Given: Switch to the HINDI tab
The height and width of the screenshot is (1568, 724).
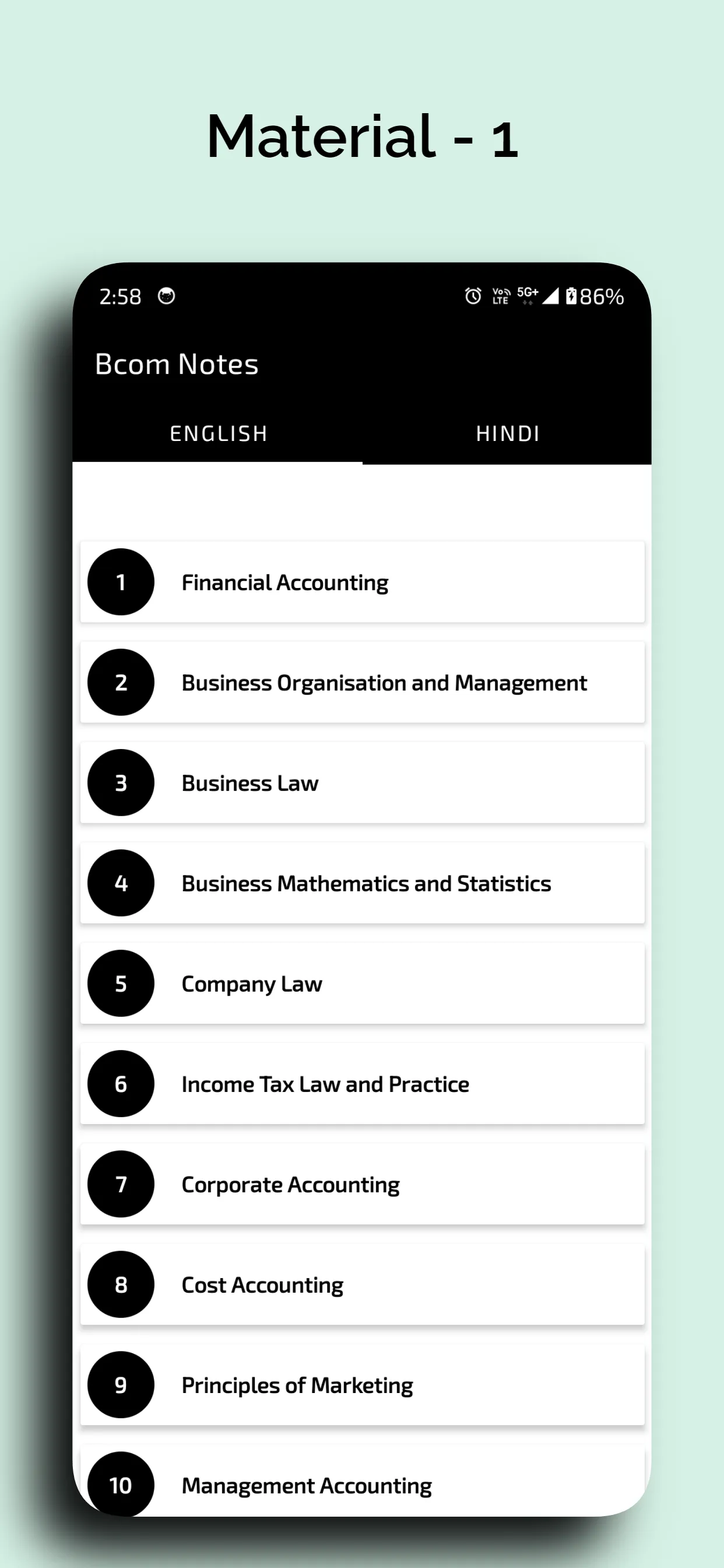Looking at the screenshot, I should (507, 433).
